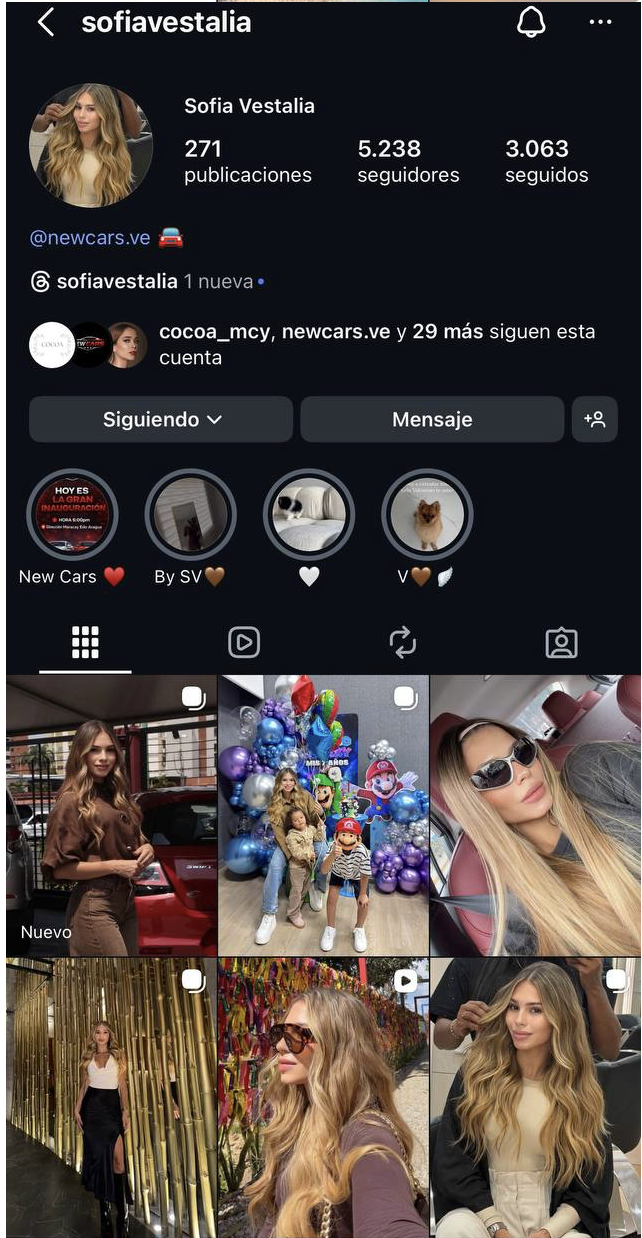
Task: Open the seguidos list
Action: 546,161
